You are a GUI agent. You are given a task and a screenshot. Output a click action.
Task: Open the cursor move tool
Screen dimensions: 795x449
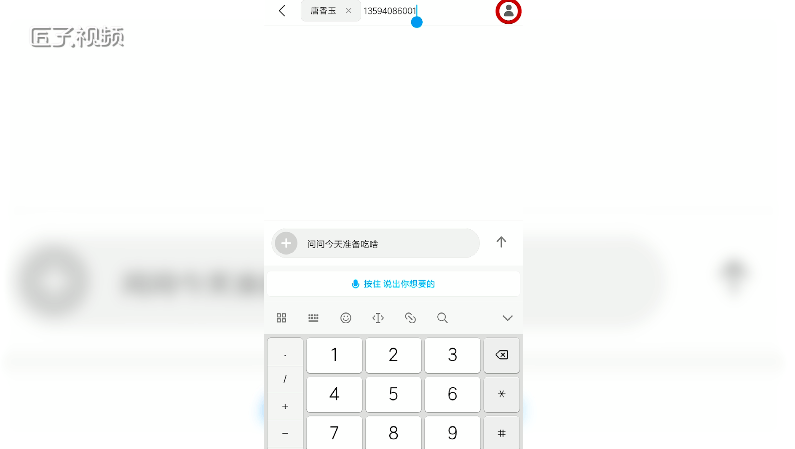point(378,318)
